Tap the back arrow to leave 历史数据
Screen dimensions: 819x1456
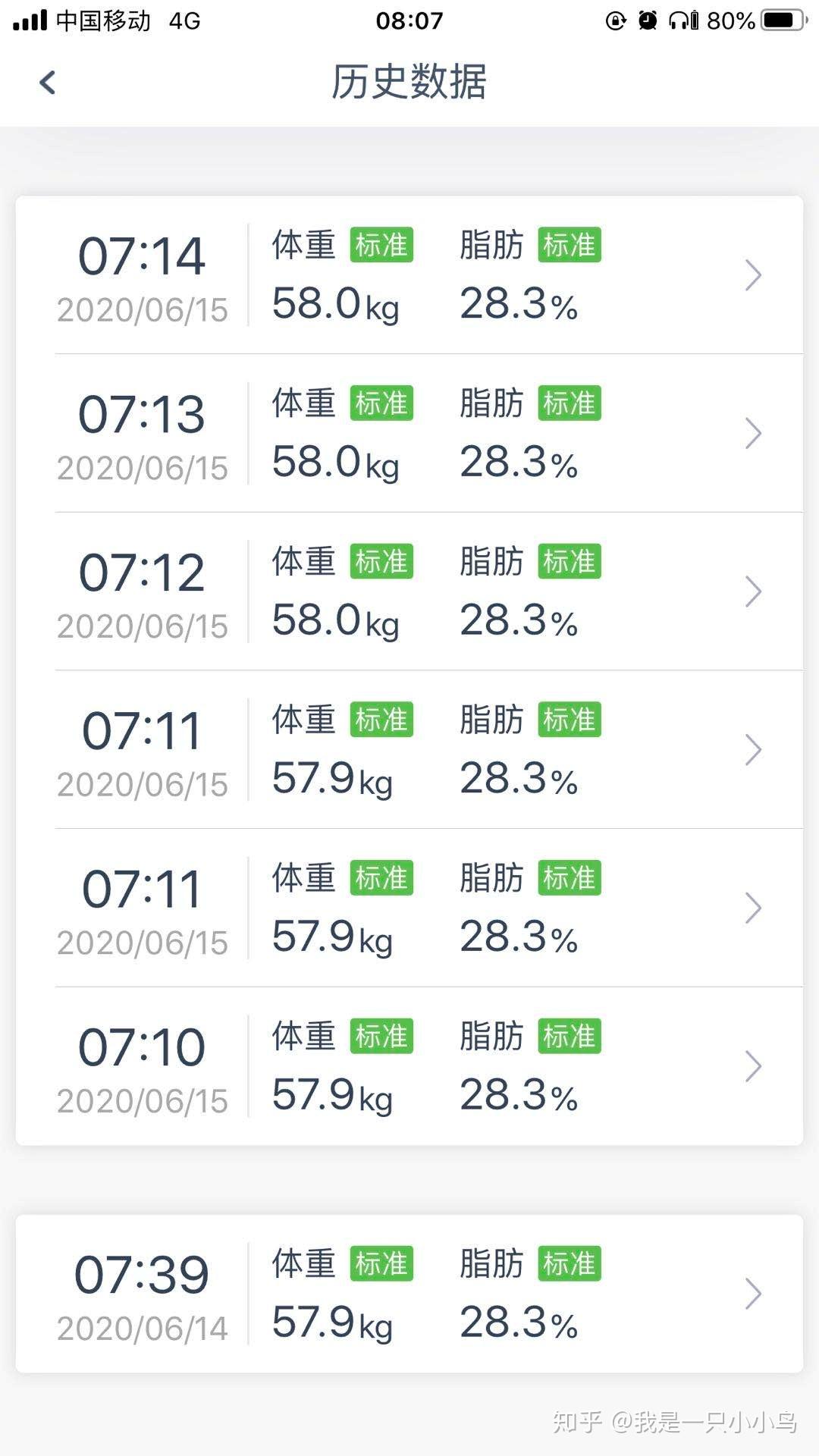pyautogui.click(x=48, y=82)
